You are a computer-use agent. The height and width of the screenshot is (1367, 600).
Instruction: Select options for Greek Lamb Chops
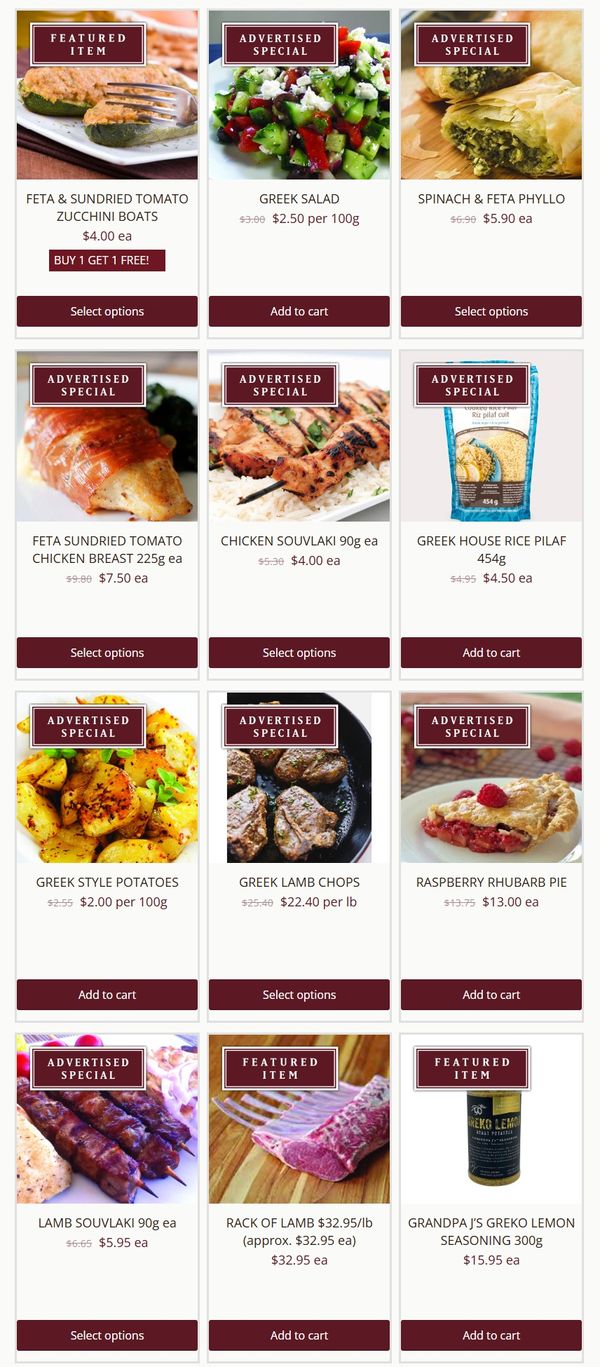pos(299,995)
